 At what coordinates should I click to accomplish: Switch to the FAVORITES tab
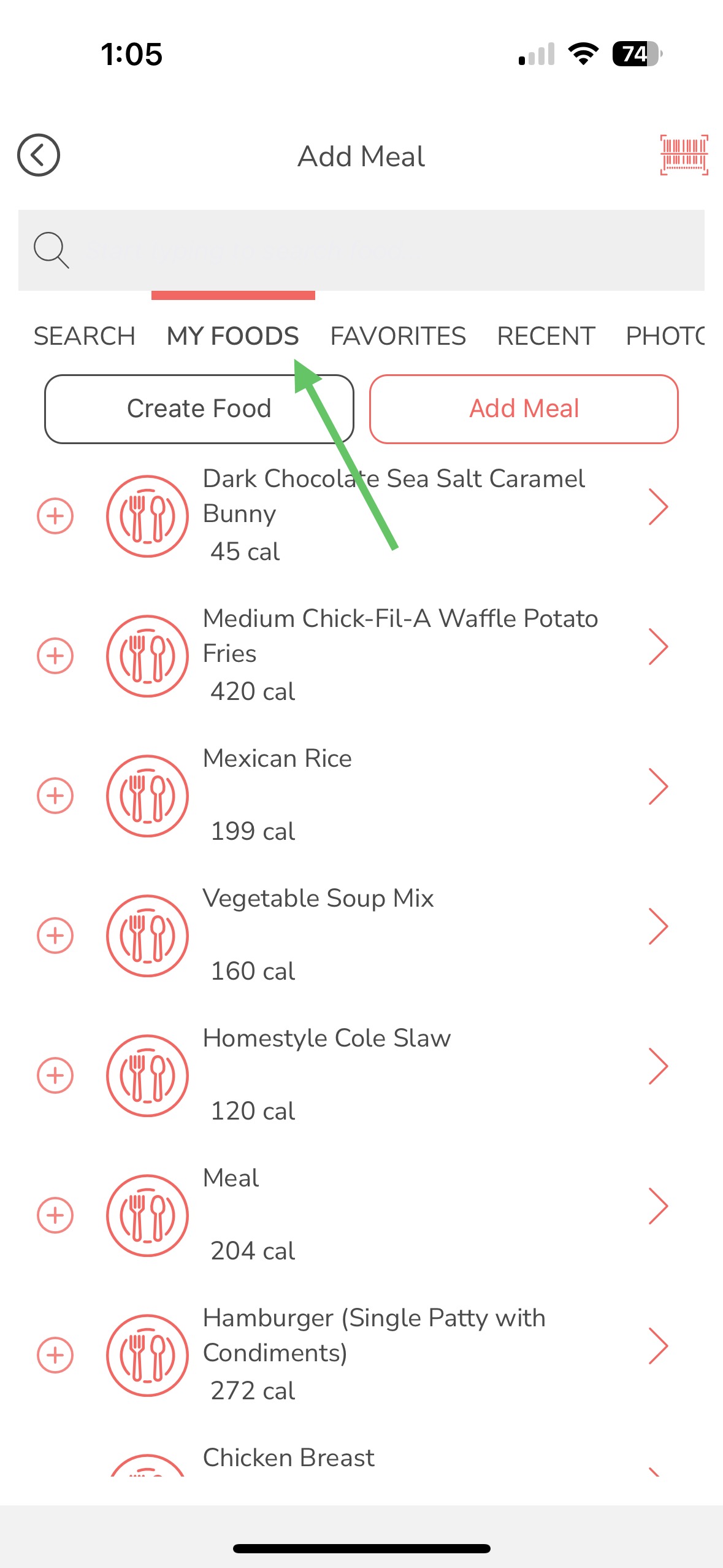(398, 336)
